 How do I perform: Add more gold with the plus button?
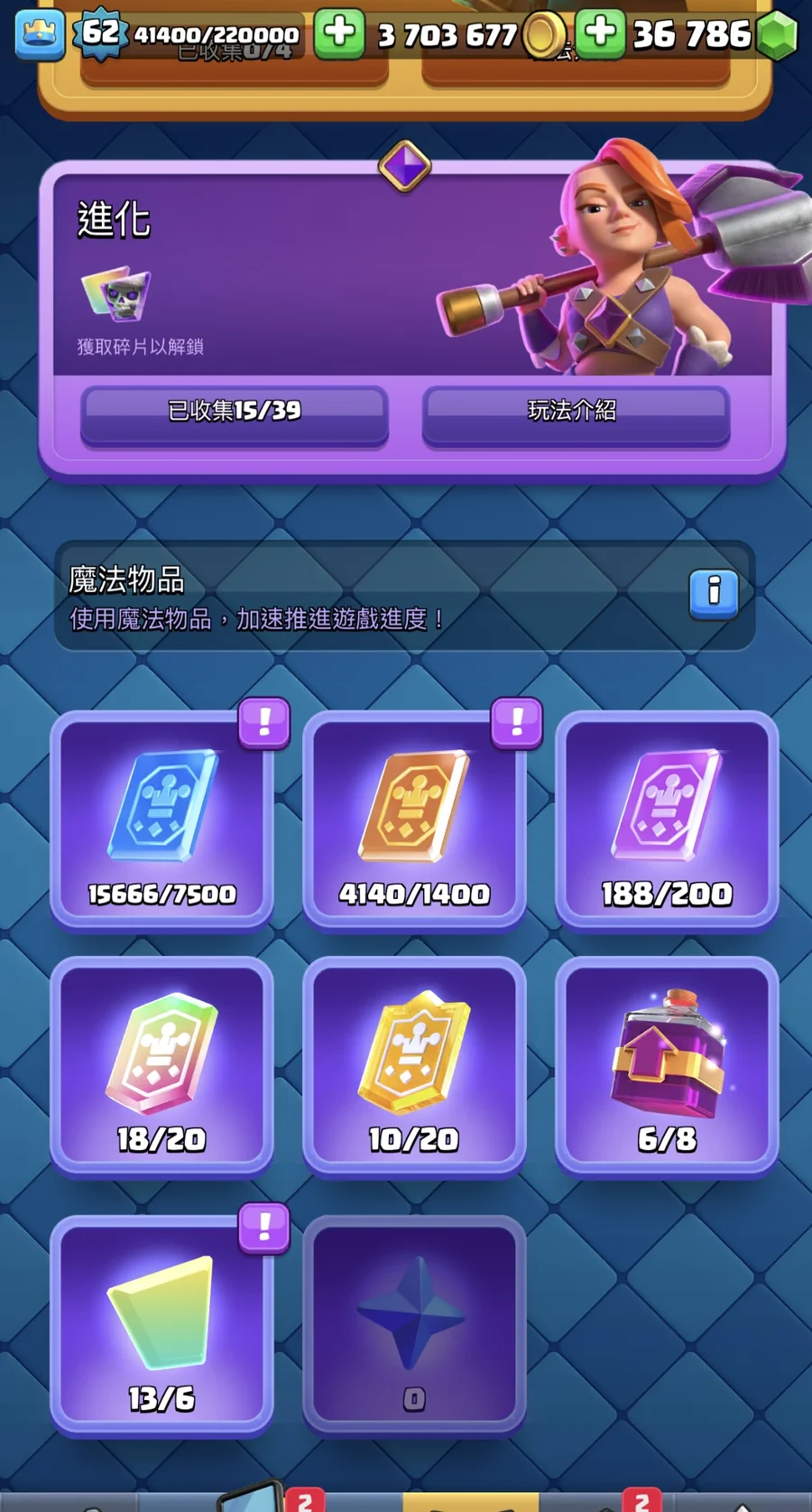(x=339, y=33)
